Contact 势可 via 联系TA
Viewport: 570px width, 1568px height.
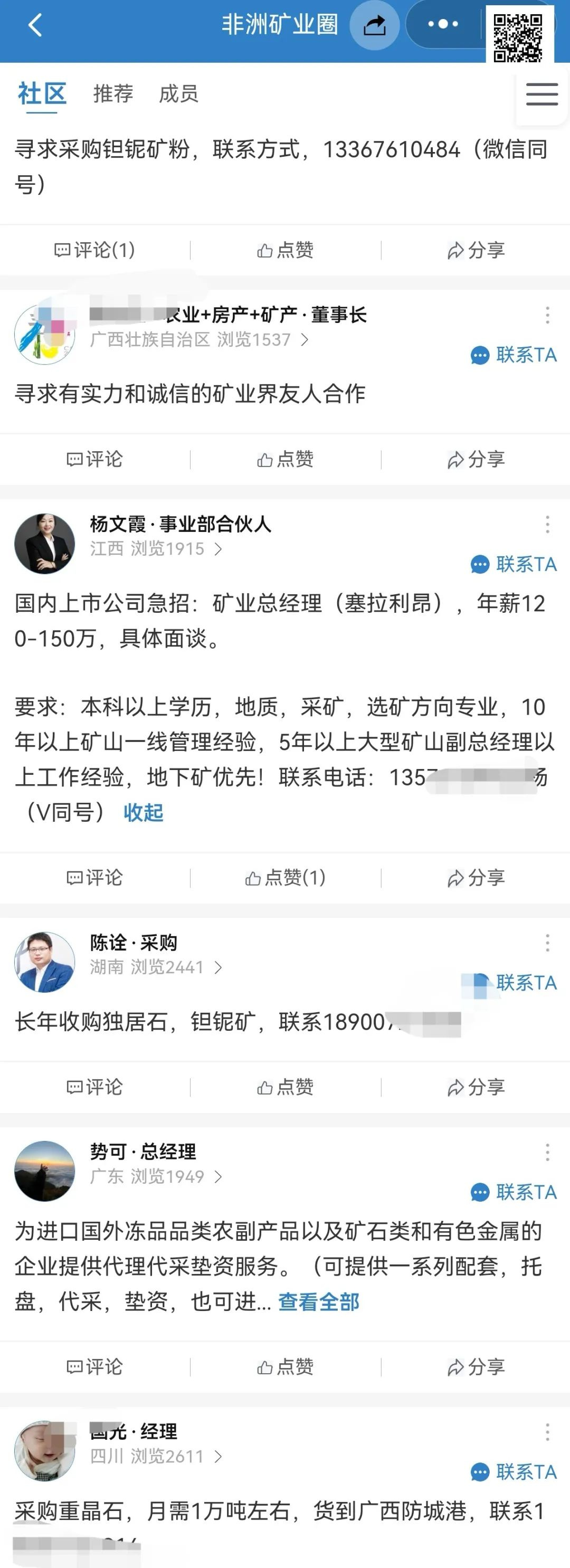click(x=514, y=1192)
